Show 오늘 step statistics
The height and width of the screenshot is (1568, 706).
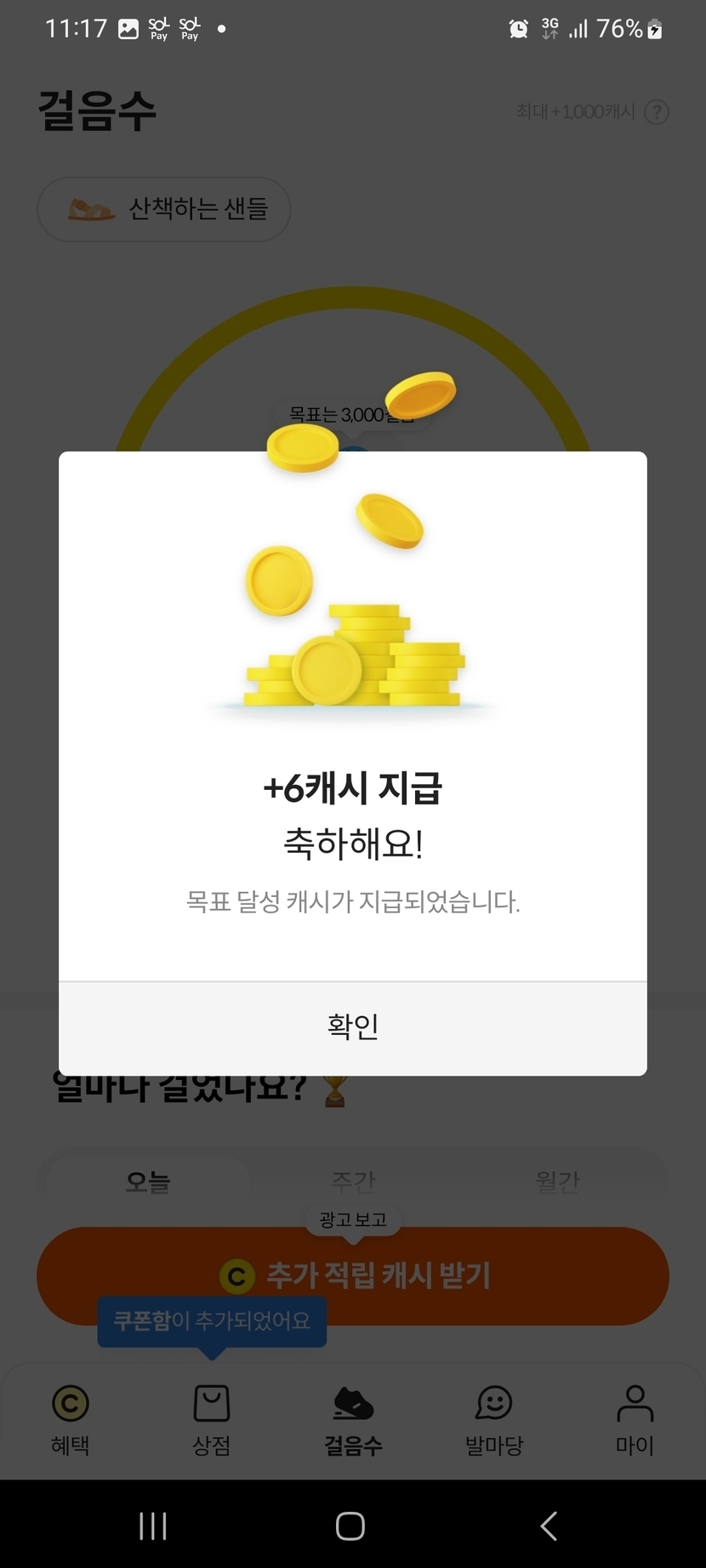[x=148, y=1181]
